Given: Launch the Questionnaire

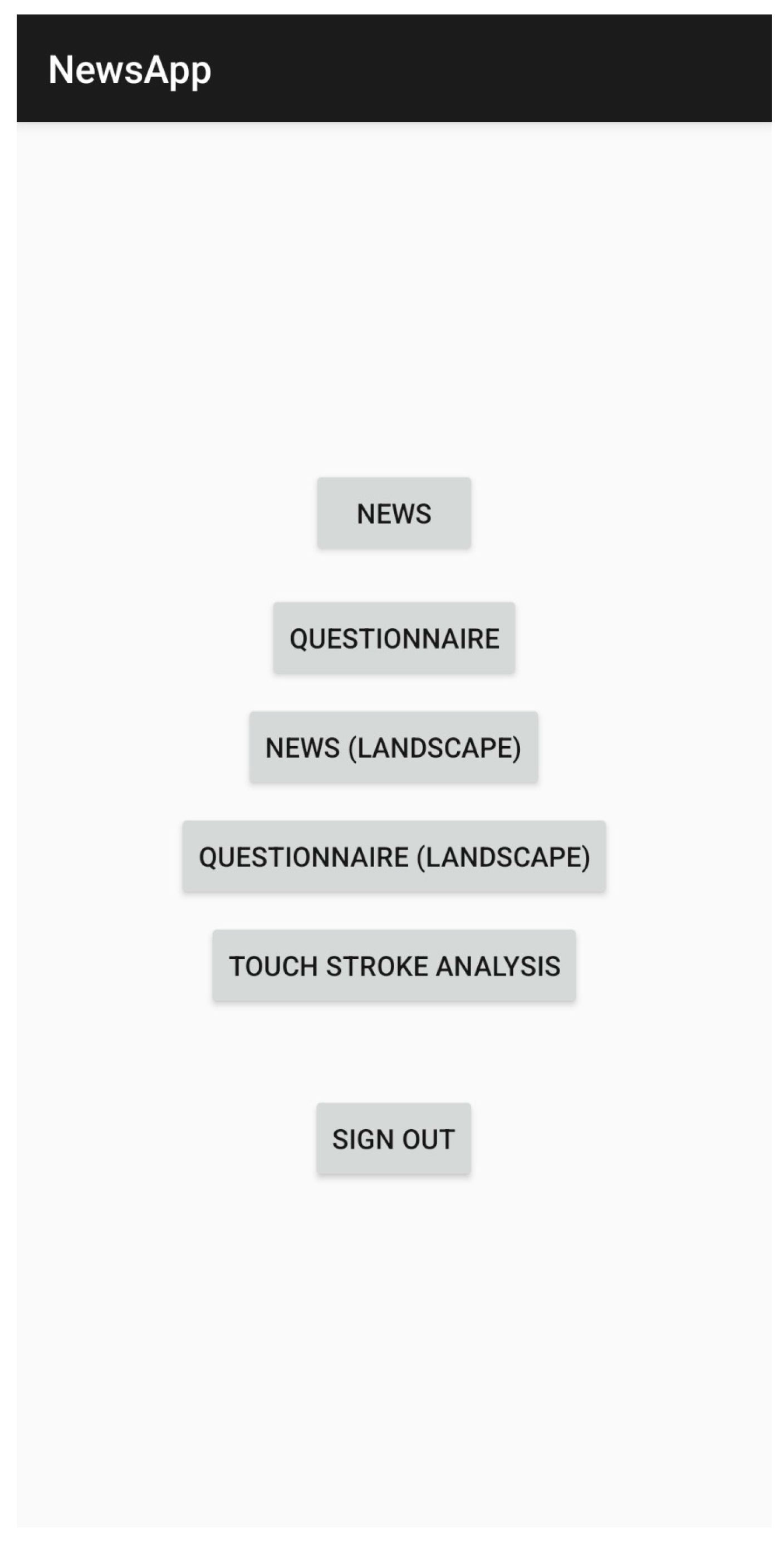Looking at the screenshot, I should point(394,638).
